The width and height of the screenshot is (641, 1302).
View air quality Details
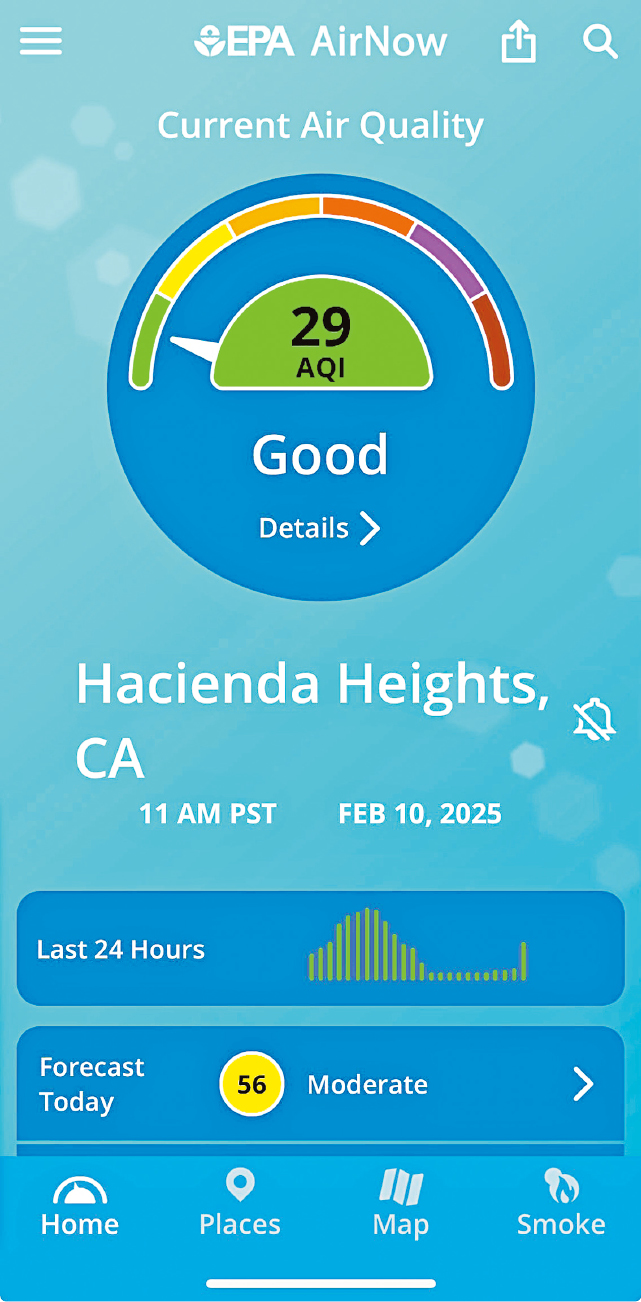[x=320, y=528]
